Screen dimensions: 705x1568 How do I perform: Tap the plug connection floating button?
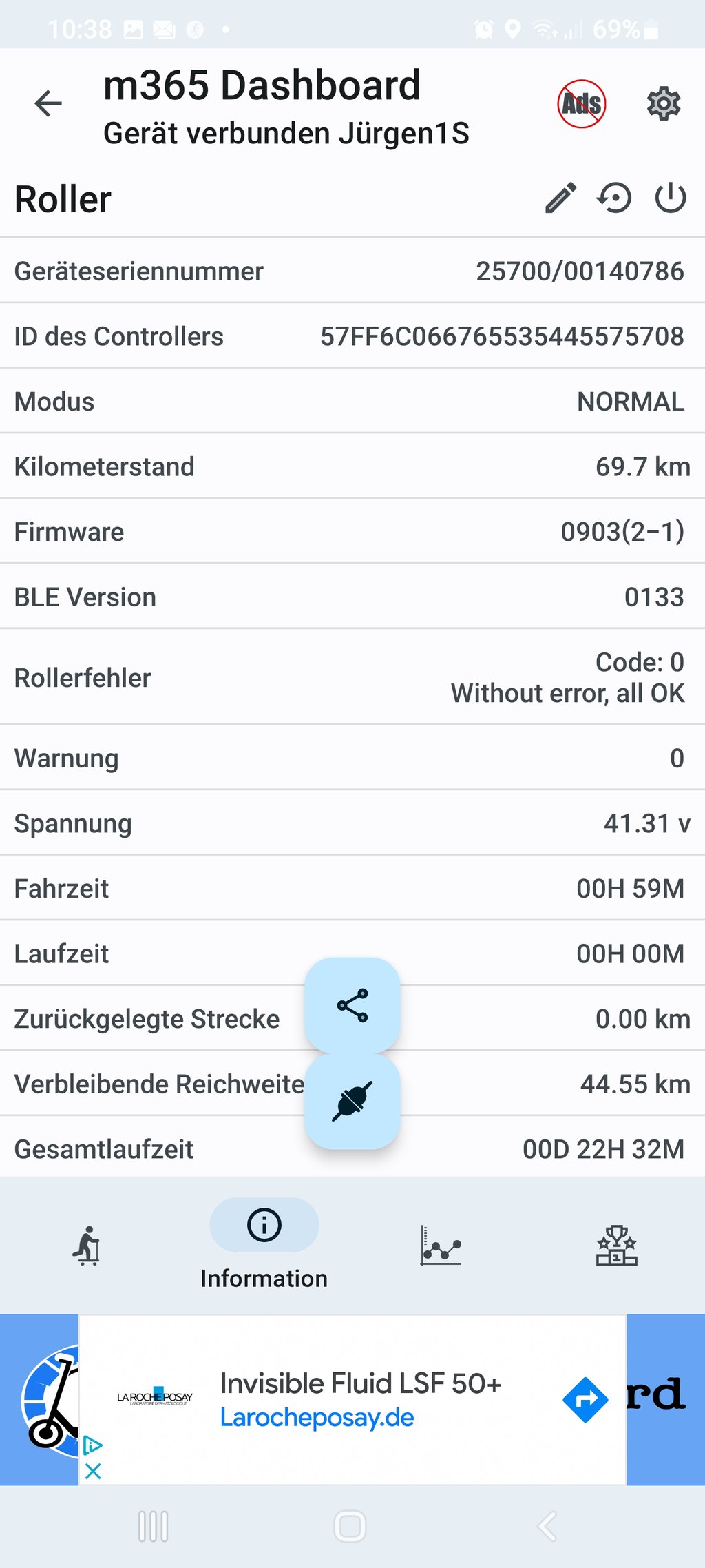click(352, 1101)
